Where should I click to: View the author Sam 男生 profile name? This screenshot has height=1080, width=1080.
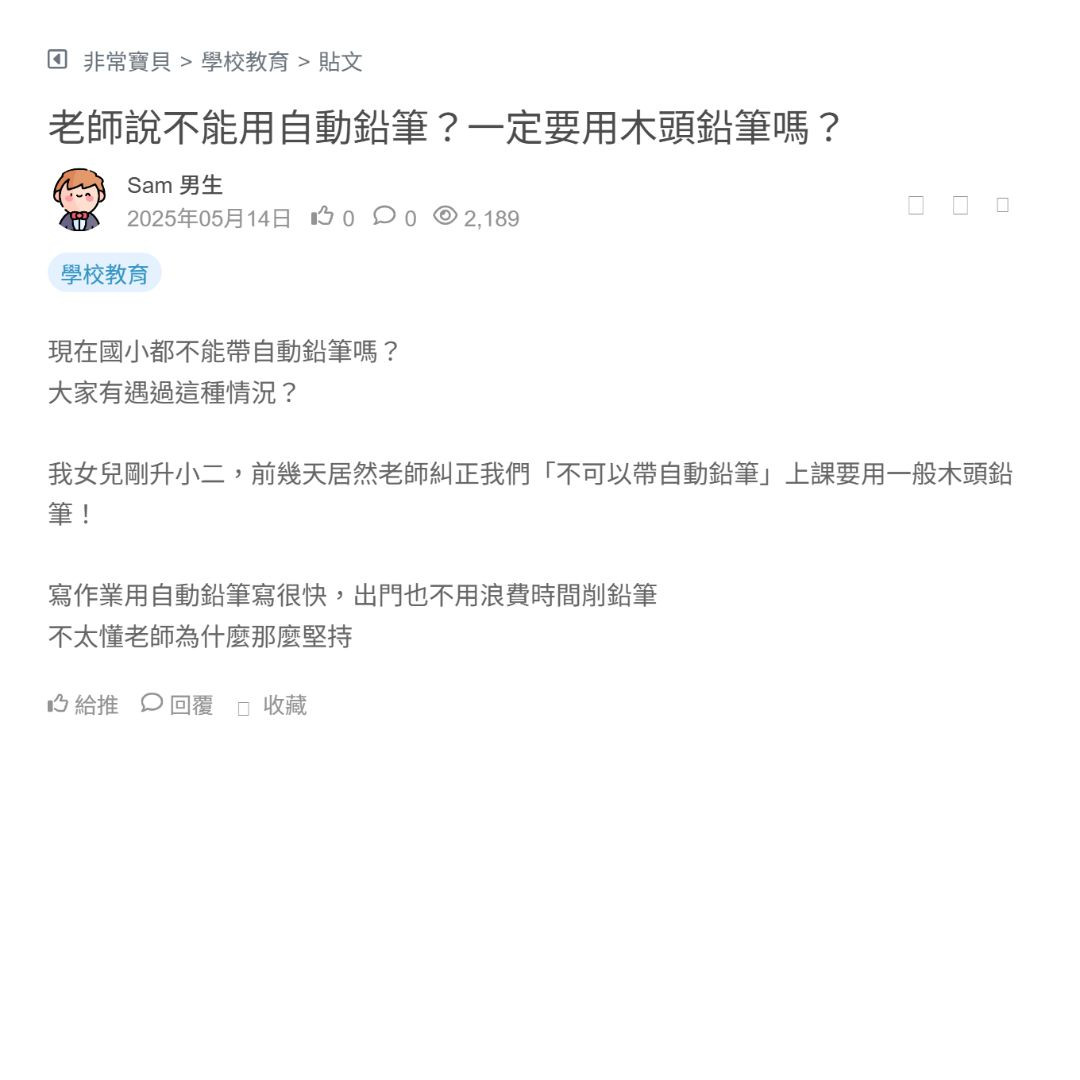pos(175,185)
